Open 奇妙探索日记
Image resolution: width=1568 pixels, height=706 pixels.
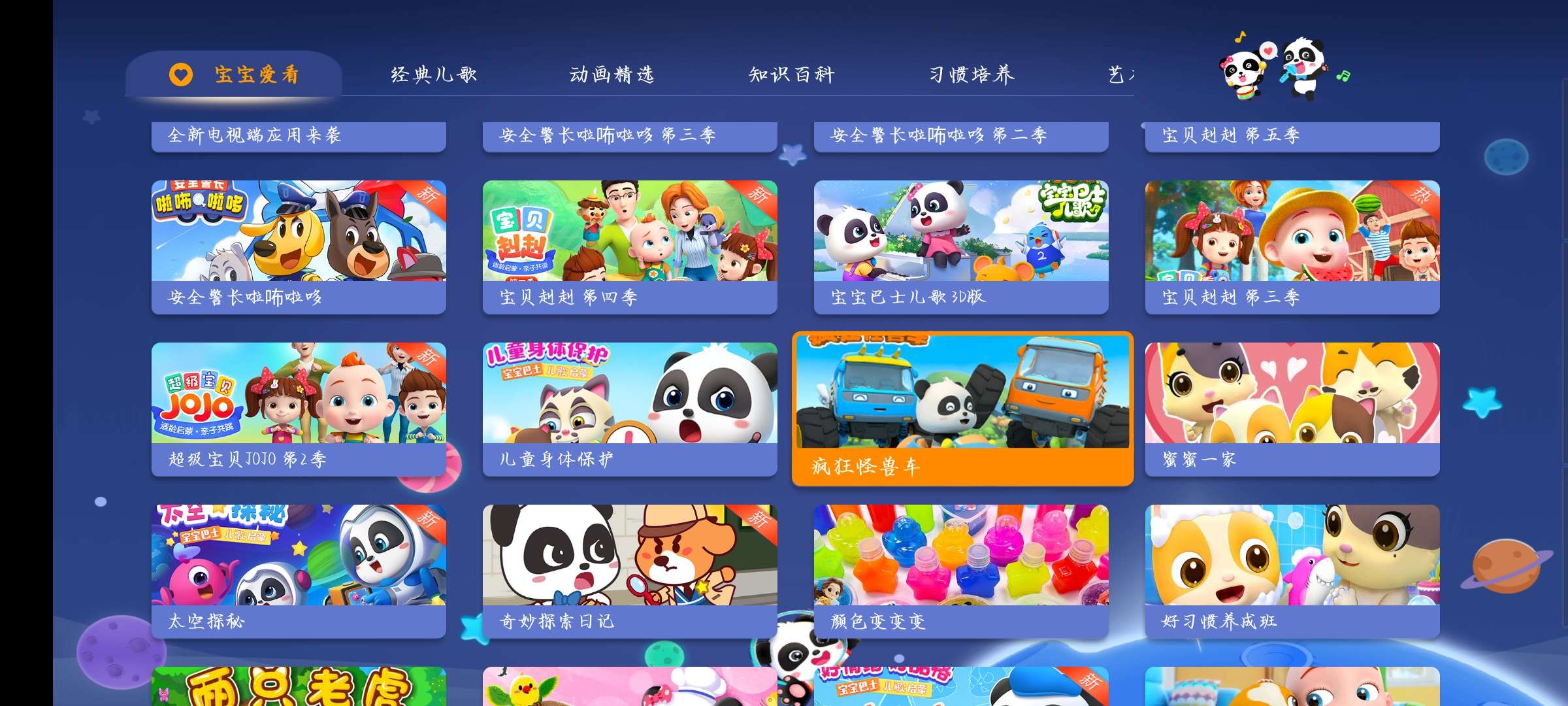click(630, 571)
